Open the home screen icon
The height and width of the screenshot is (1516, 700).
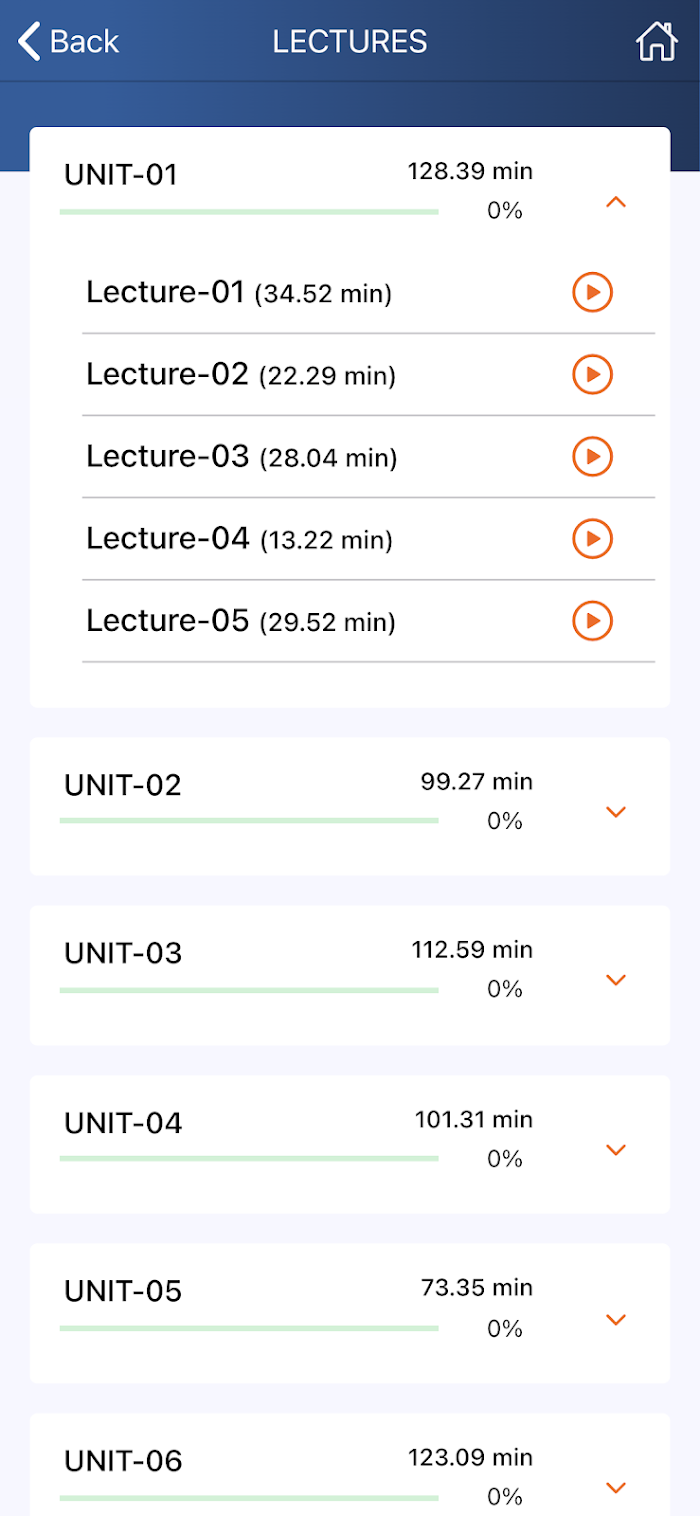click(x=657, y=42)
